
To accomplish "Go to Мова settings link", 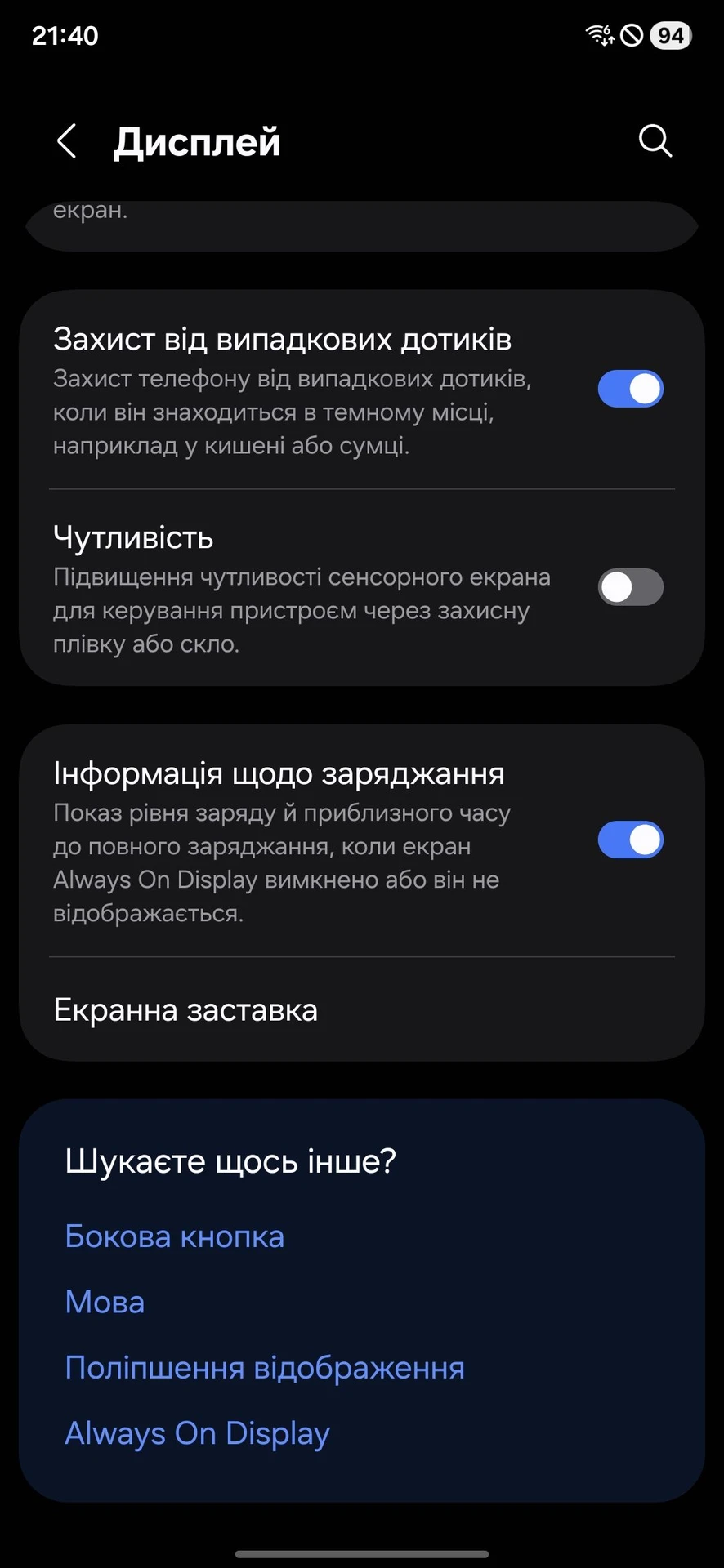I will point(105,1302).
